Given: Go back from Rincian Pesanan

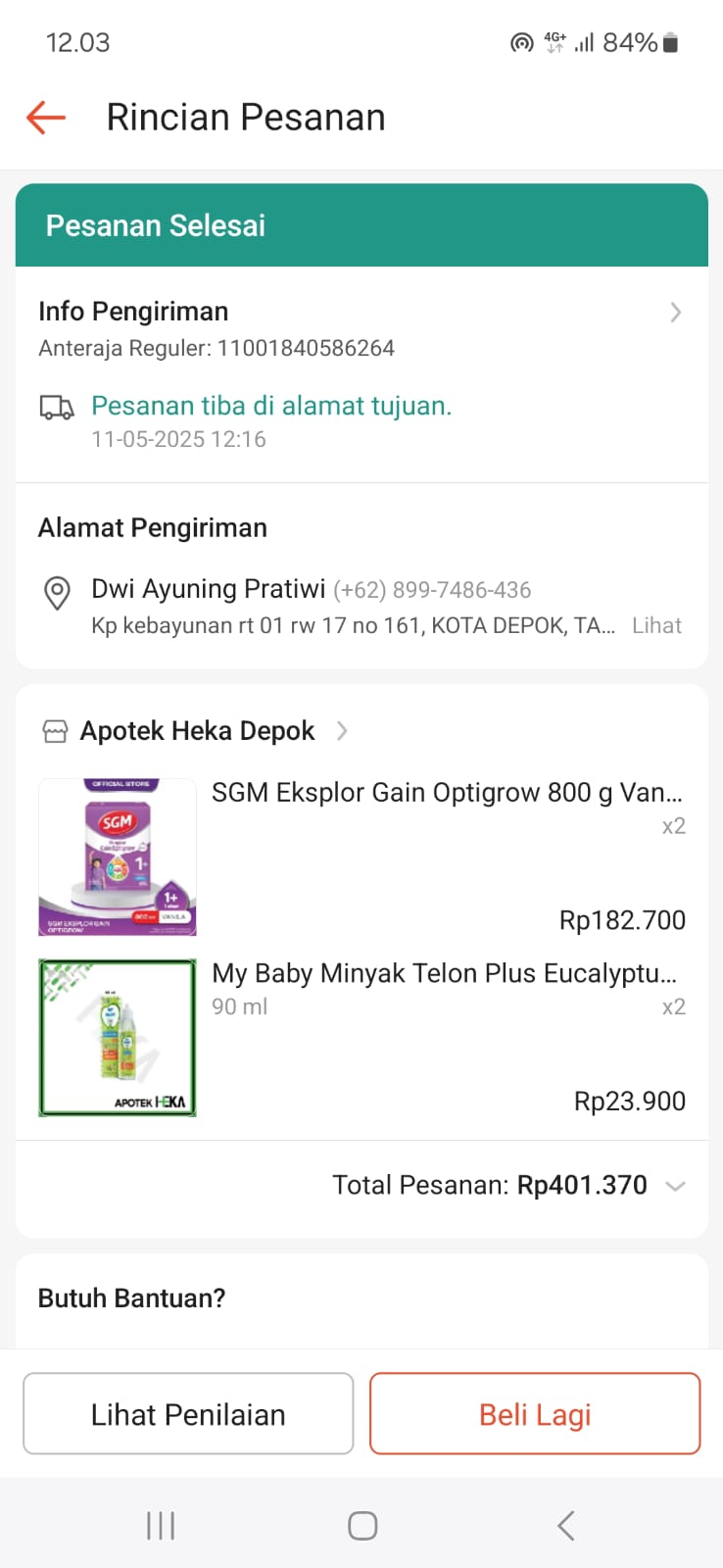Looking at the screenshot, I should (45, 118).
